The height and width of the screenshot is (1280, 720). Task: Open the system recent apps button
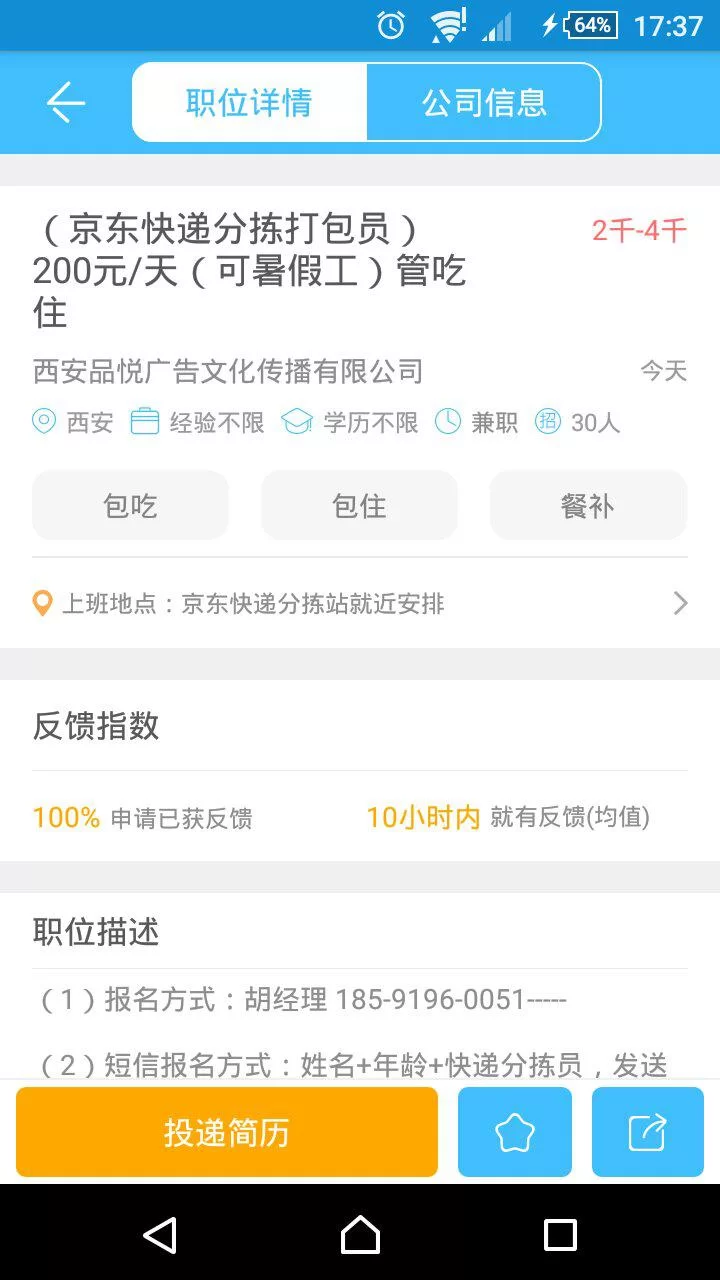pyautogui.click(x=560, y=1235)
